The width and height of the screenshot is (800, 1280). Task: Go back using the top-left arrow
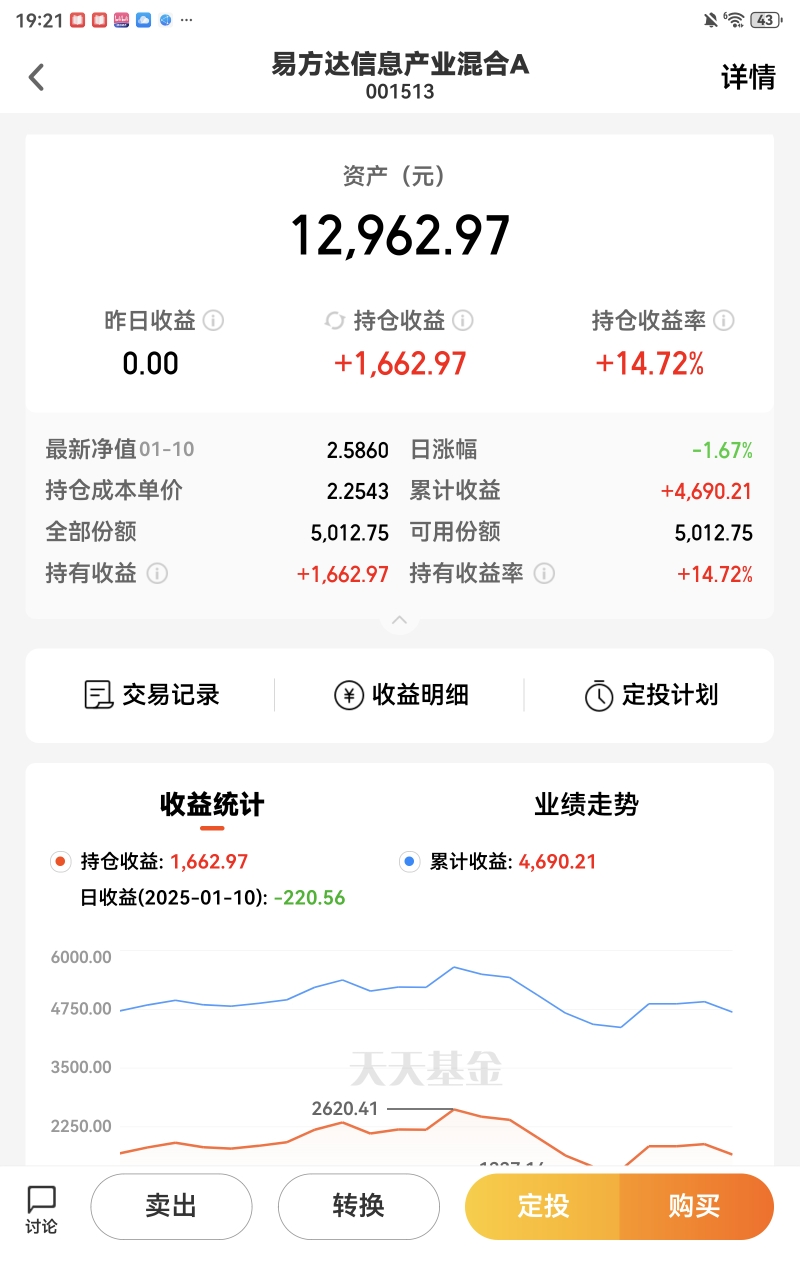[x=37, y=77]
